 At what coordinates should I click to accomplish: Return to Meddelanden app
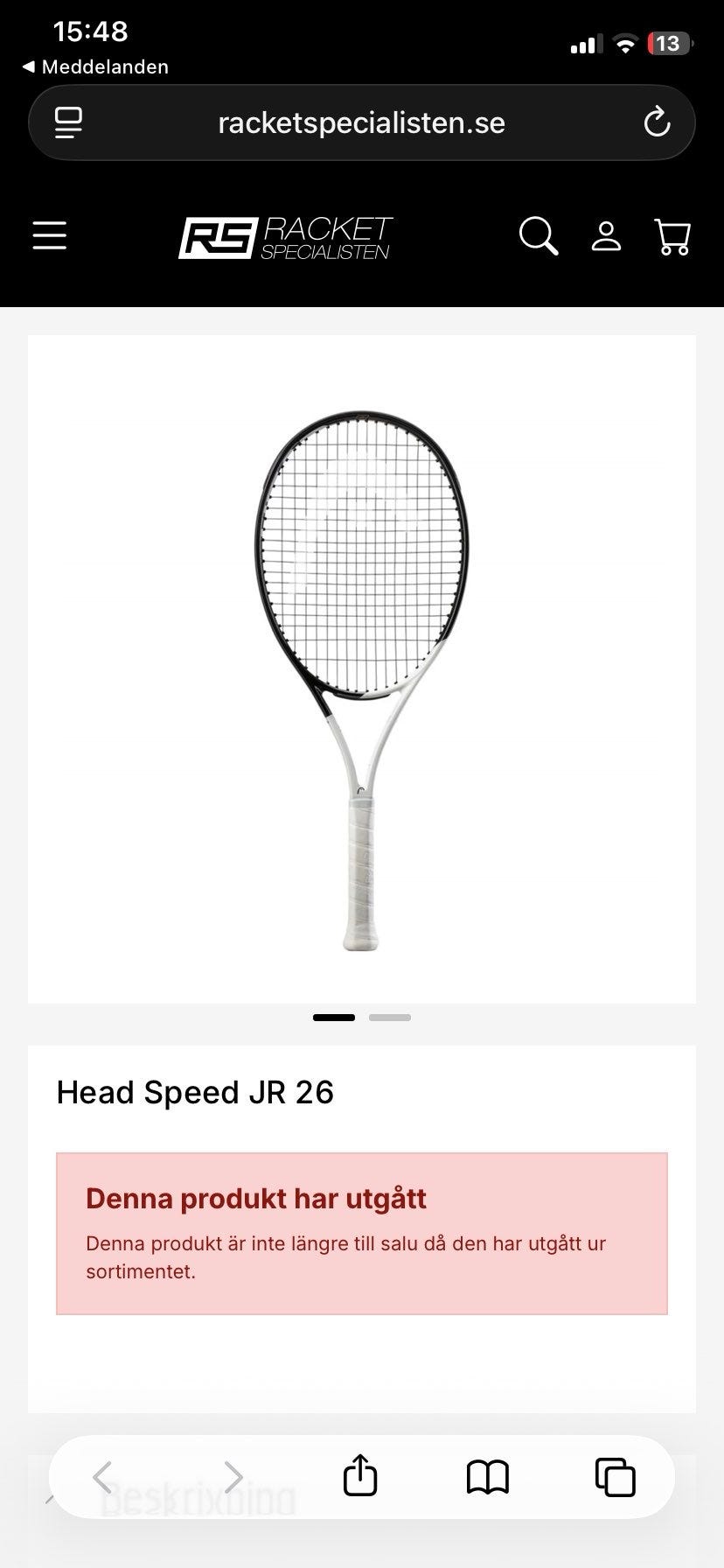(x=95, y=66)
